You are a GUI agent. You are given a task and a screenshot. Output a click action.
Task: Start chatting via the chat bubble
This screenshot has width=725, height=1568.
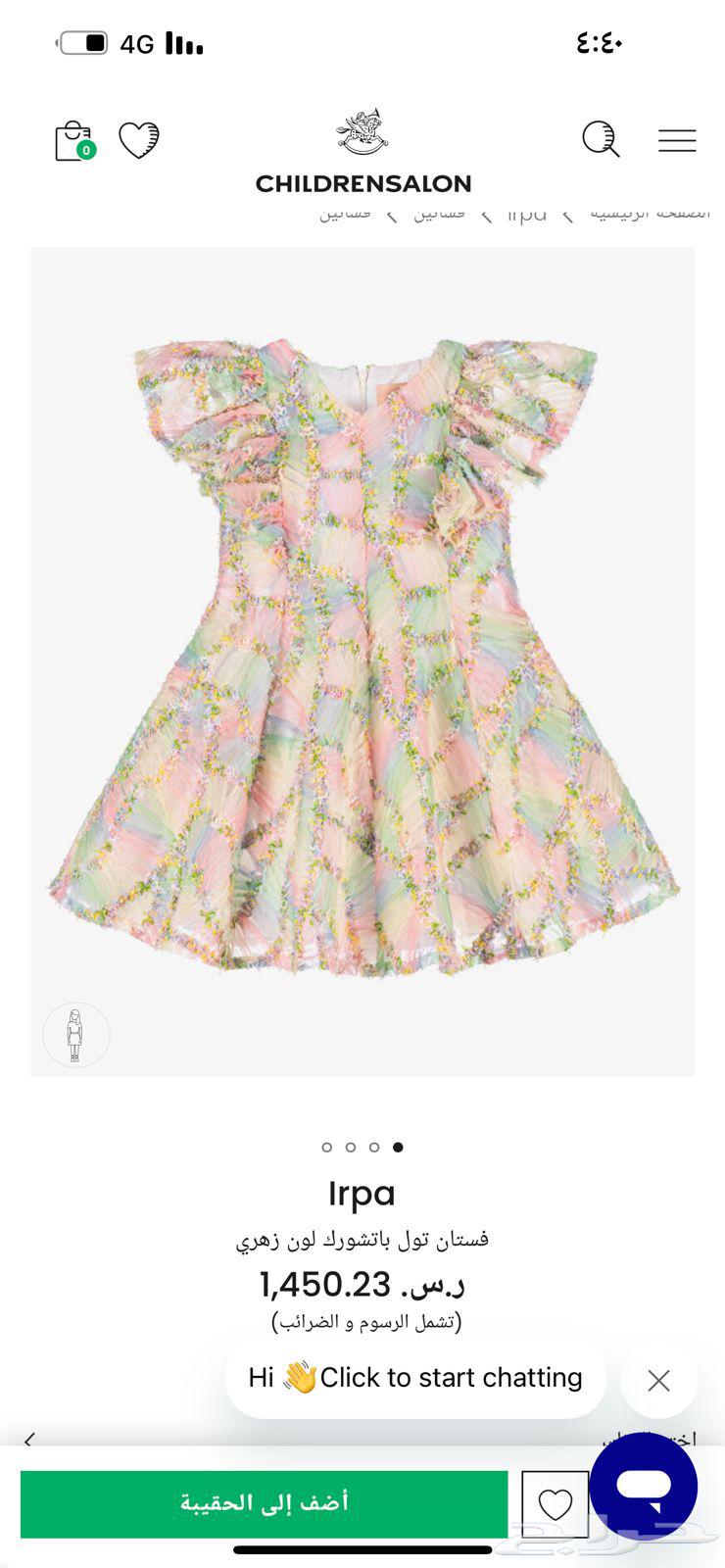415,1378
